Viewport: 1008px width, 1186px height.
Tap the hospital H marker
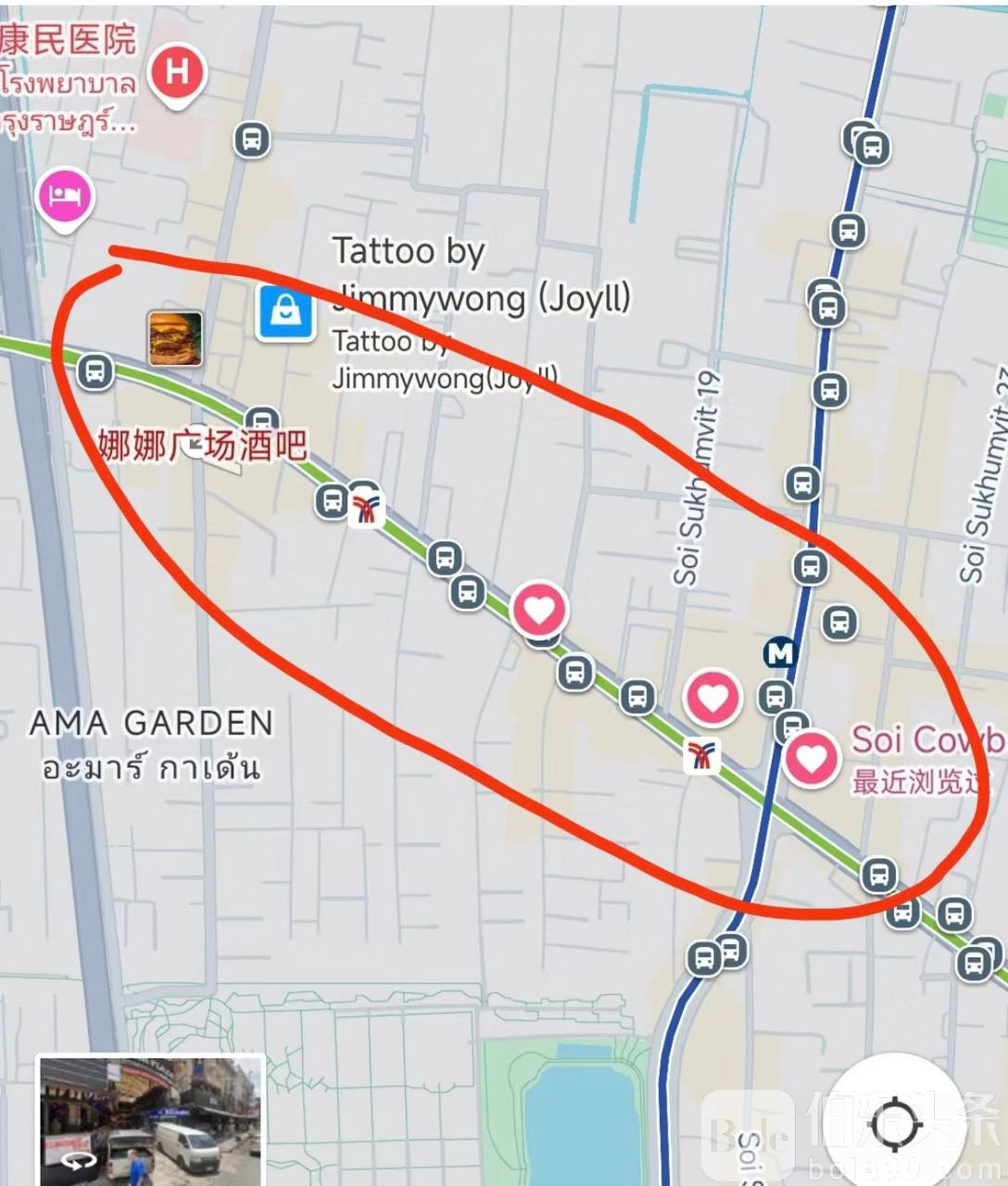pos(177,73)
